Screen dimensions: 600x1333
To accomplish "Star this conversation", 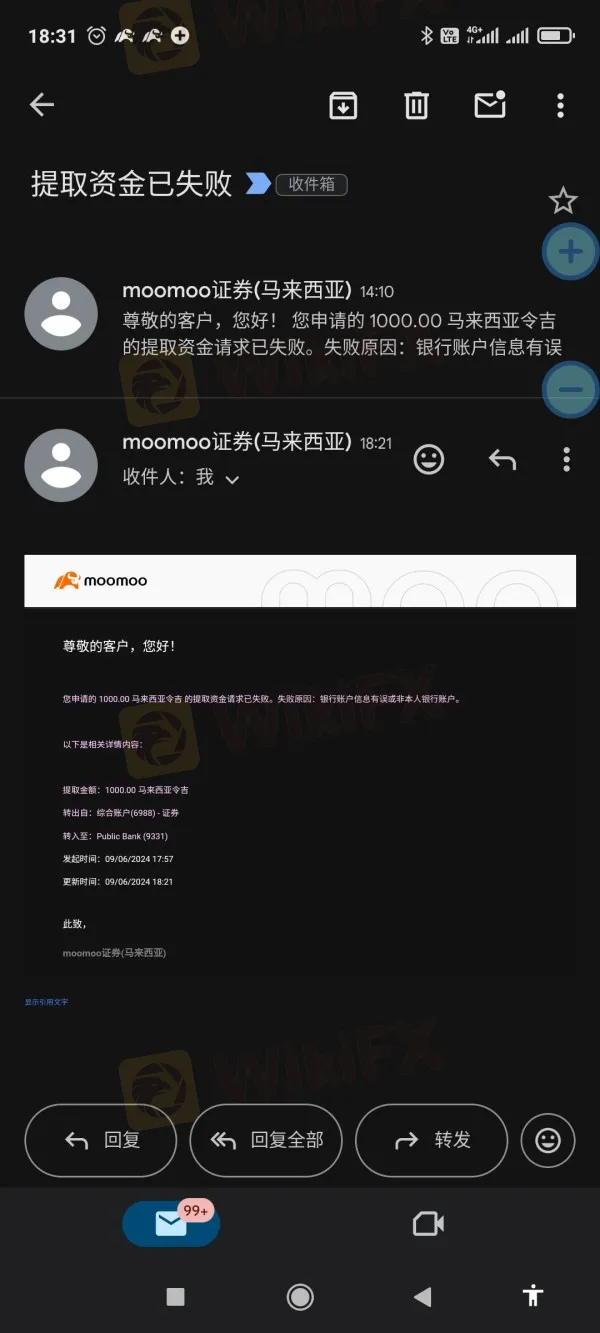I will tap(563, 201).
